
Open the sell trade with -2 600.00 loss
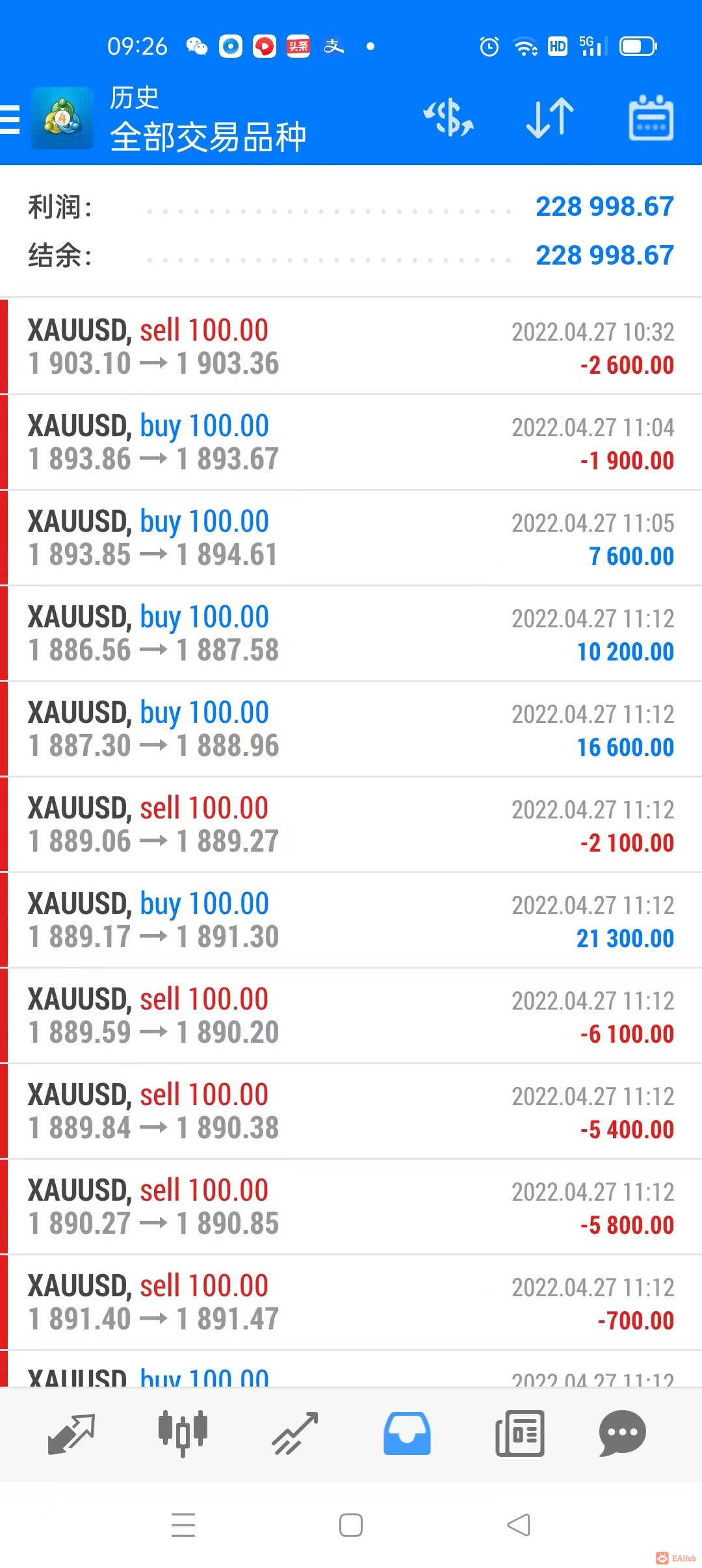(351, 346)
